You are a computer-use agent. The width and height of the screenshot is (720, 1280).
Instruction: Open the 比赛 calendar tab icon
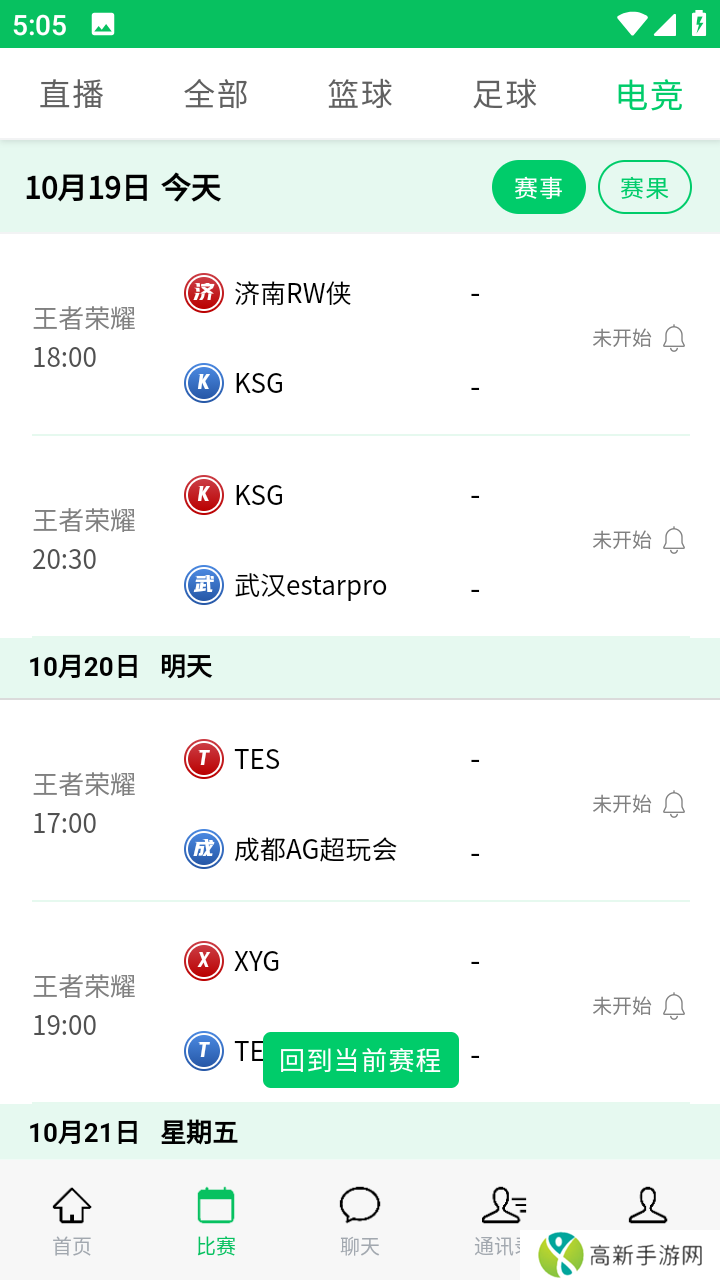215,1205
